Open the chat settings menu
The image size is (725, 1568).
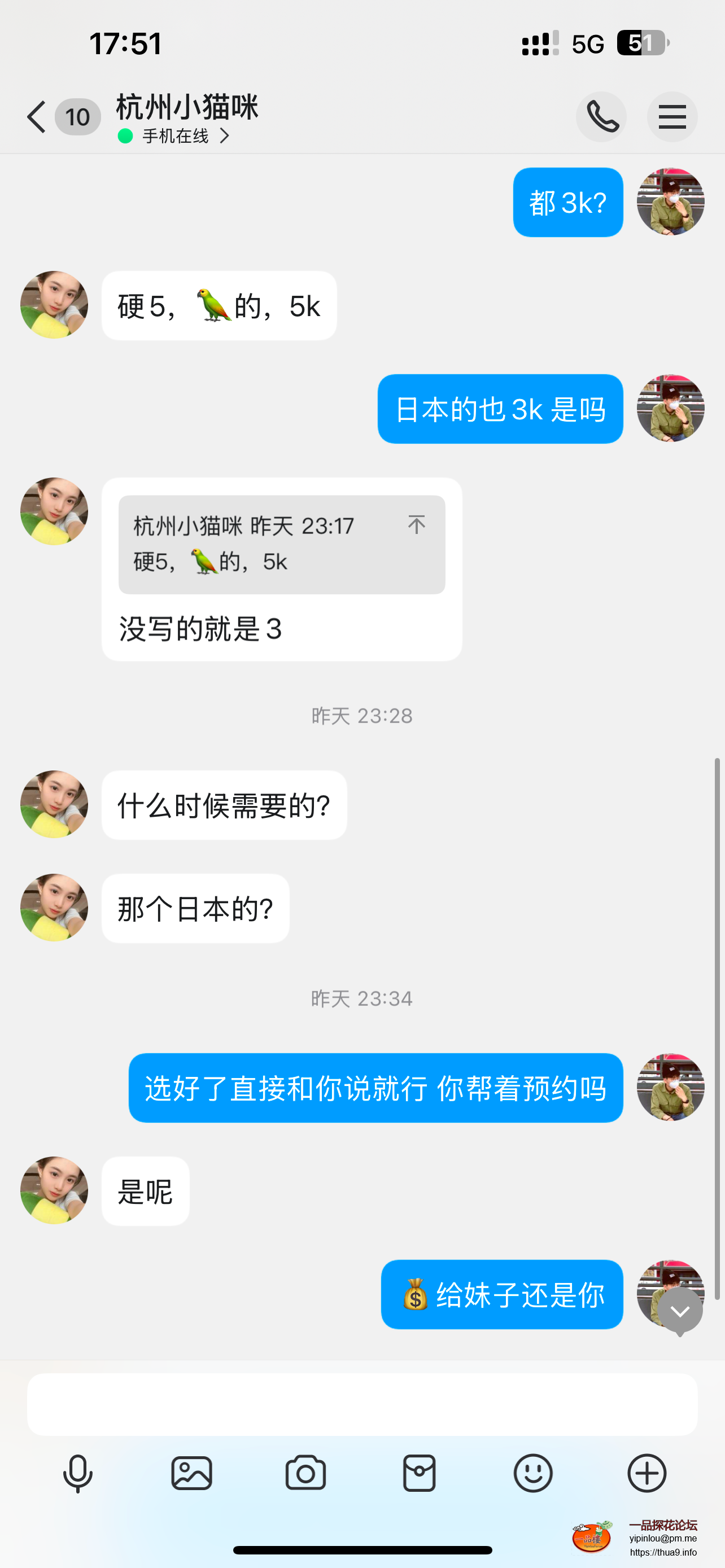click(672, 116)
